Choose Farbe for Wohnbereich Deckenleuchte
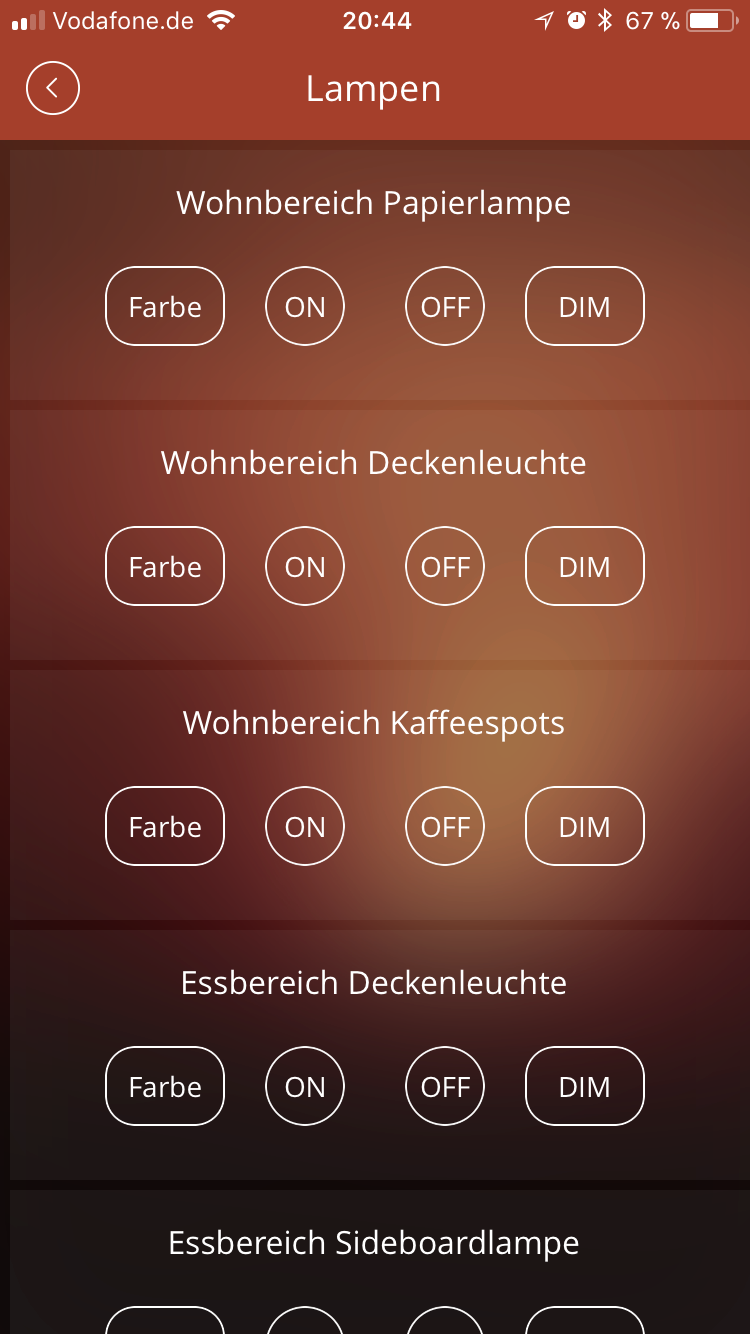The image size is (750, 1334). pos(165,566)
